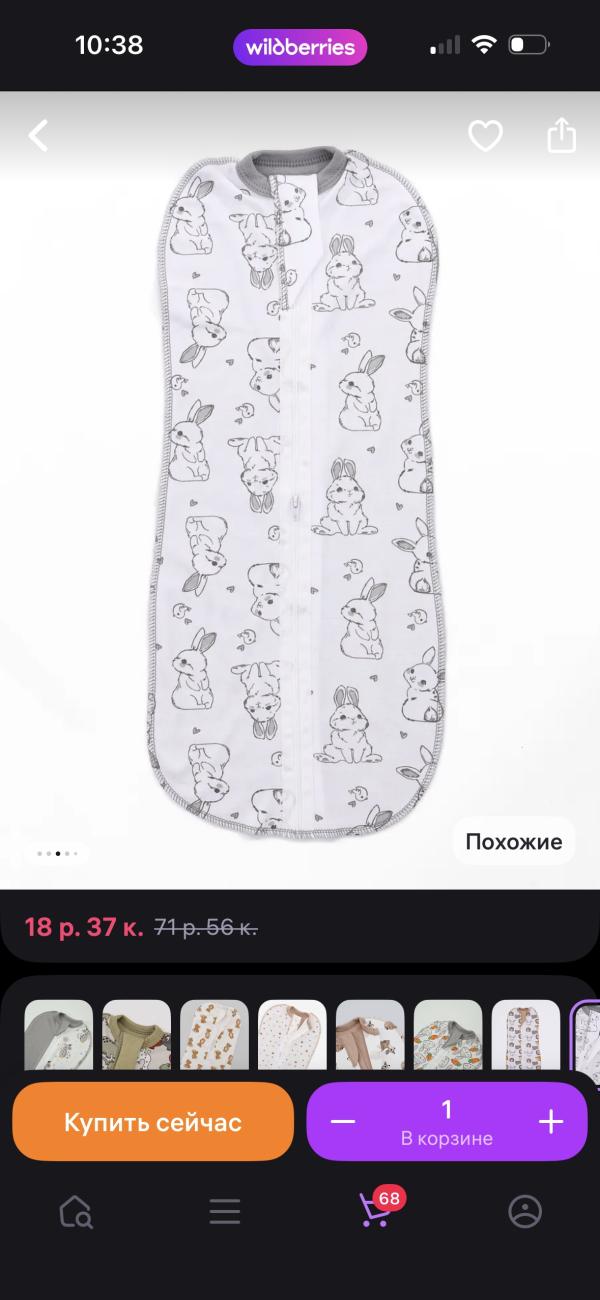This screenshot has width=600, height=1300.
Task: Select the grey color variant thumbnail
Action: (x=59, y=1034)
